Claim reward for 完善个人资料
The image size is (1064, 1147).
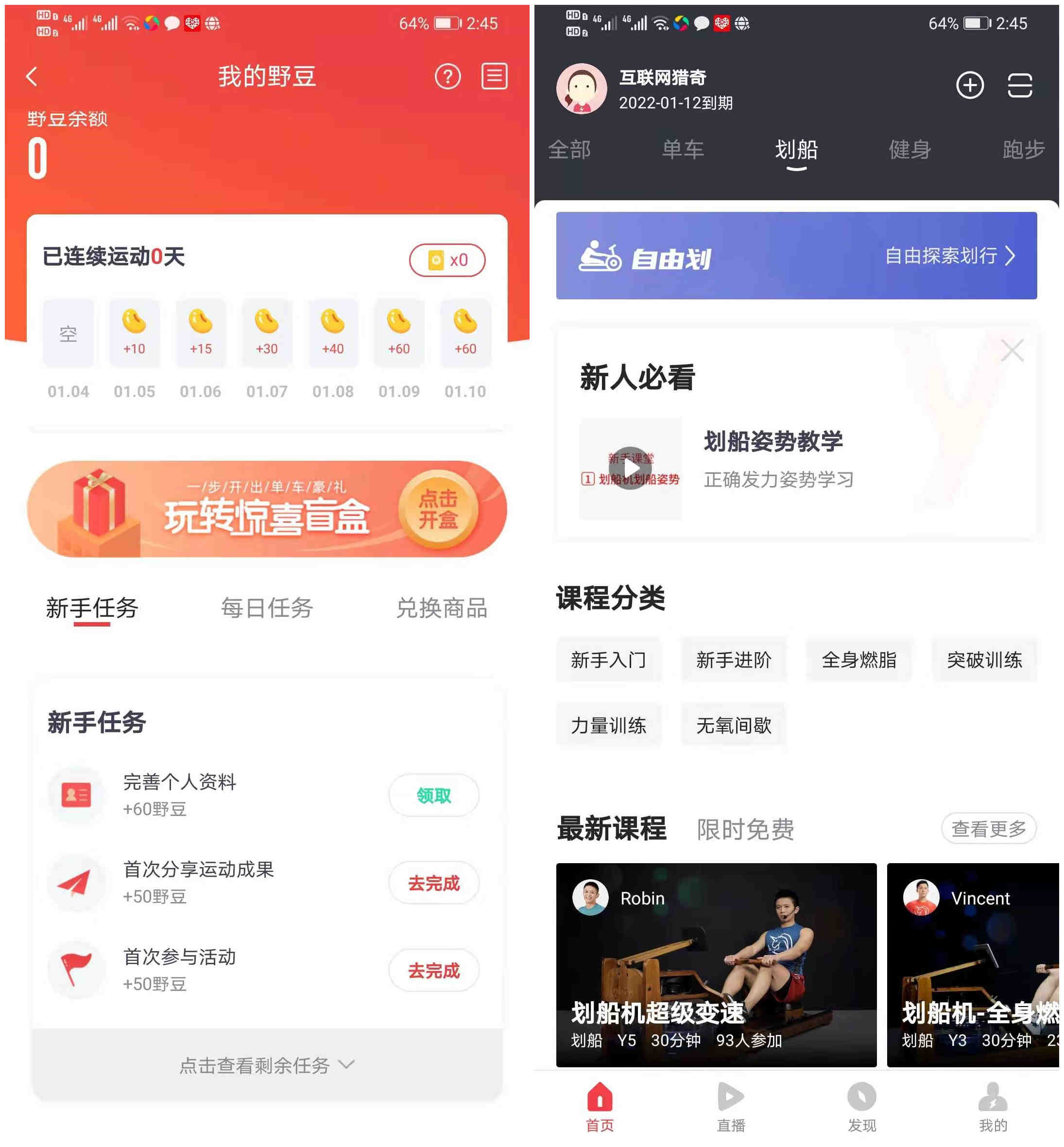pos(433,796)
